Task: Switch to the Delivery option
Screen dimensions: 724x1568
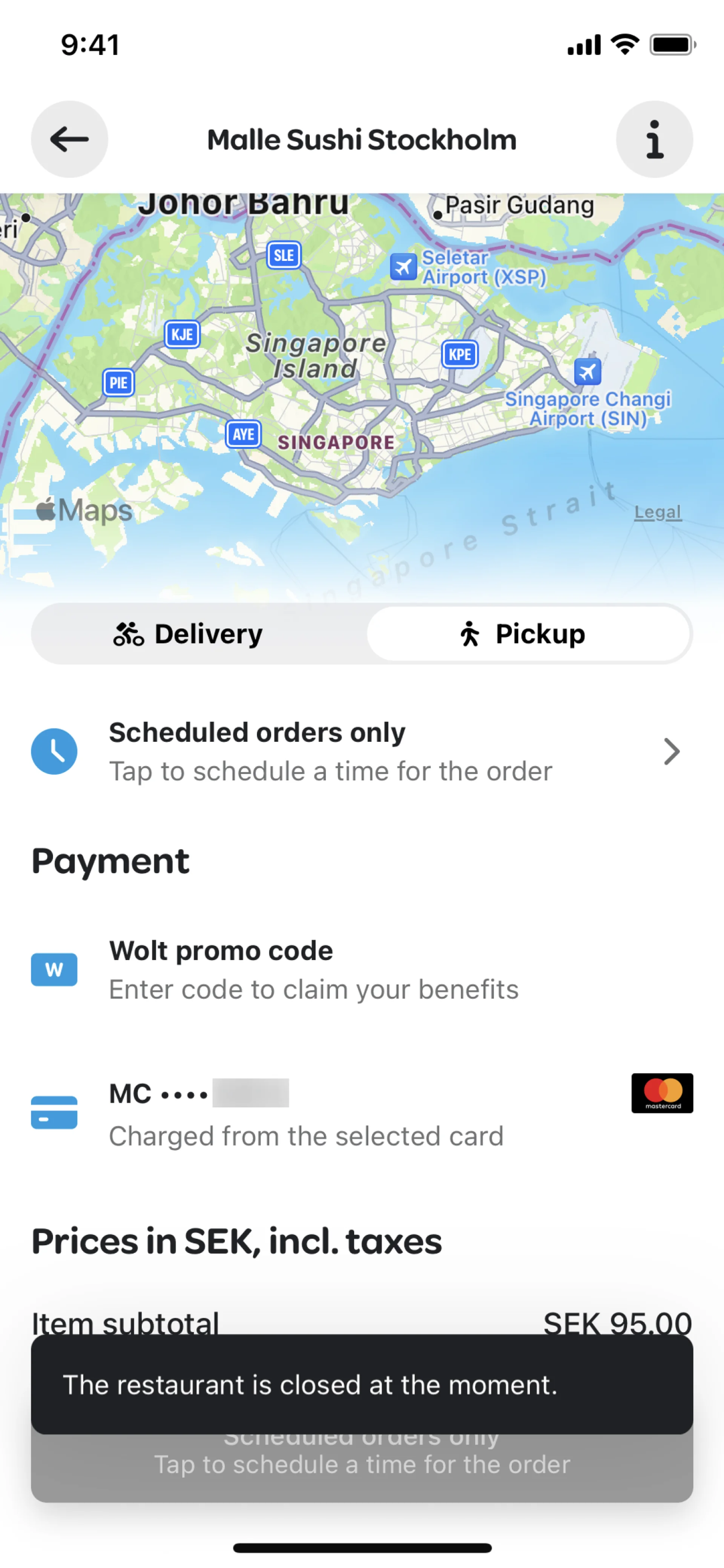Action: [188, 634]
